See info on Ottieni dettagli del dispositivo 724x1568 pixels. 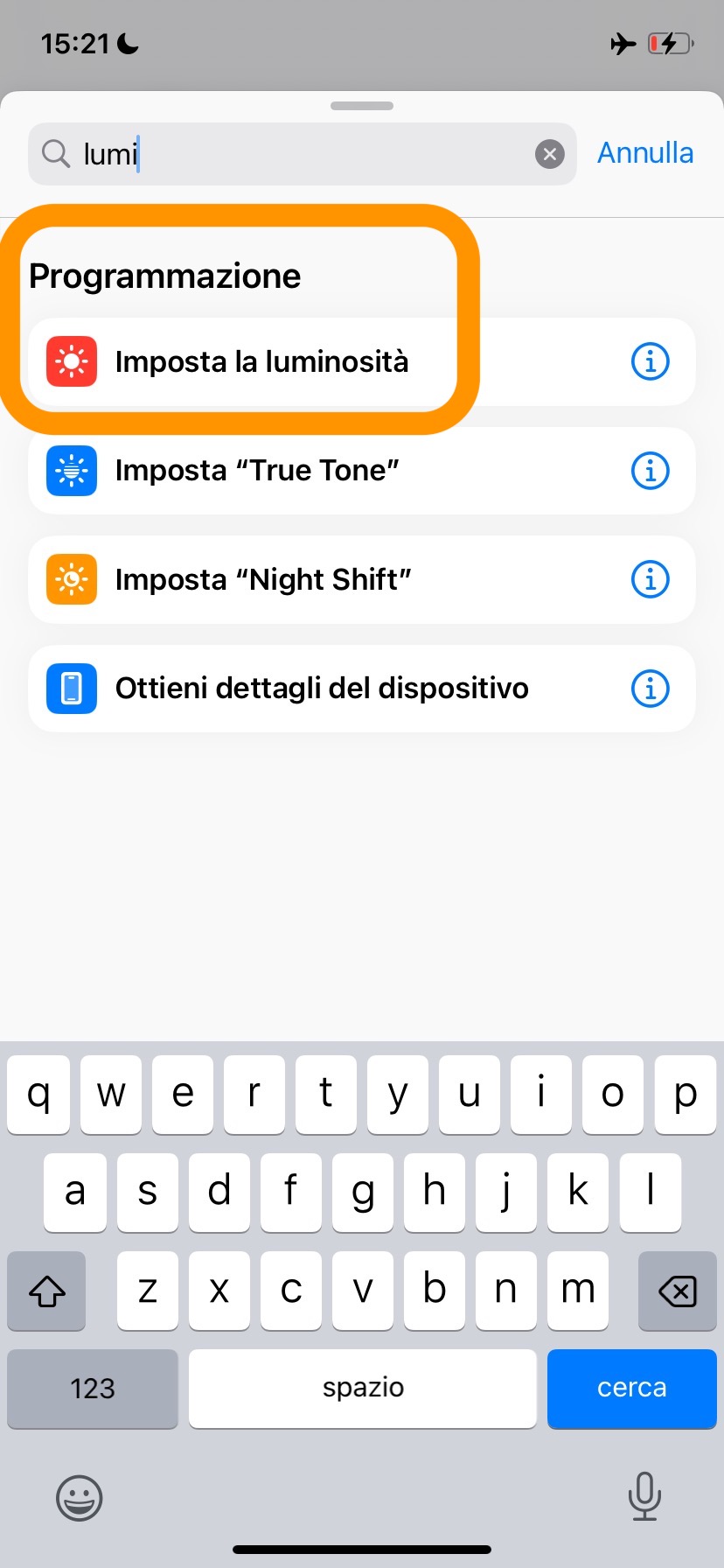650,689
